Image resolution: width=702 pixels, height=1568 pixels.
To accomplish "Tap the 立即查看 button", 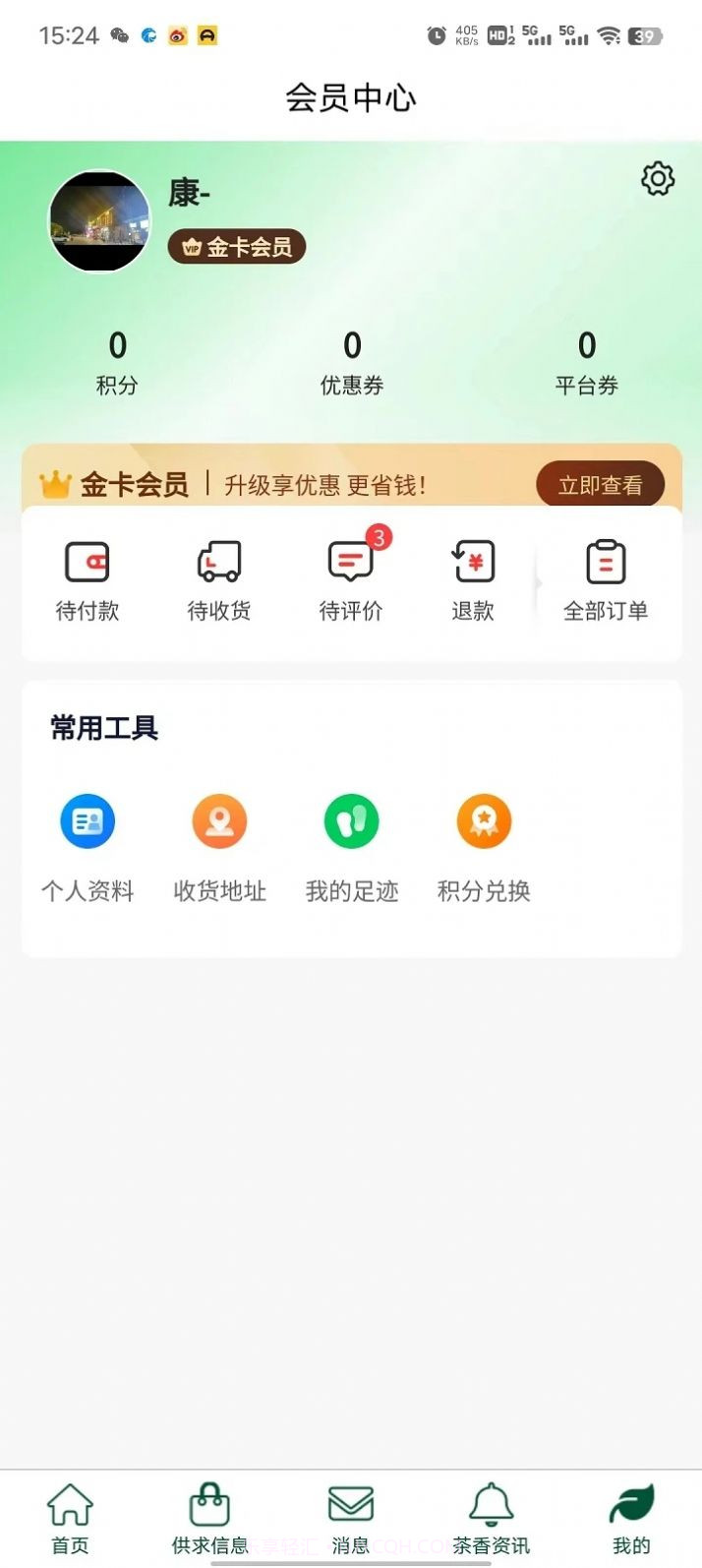I will (600, 485).
